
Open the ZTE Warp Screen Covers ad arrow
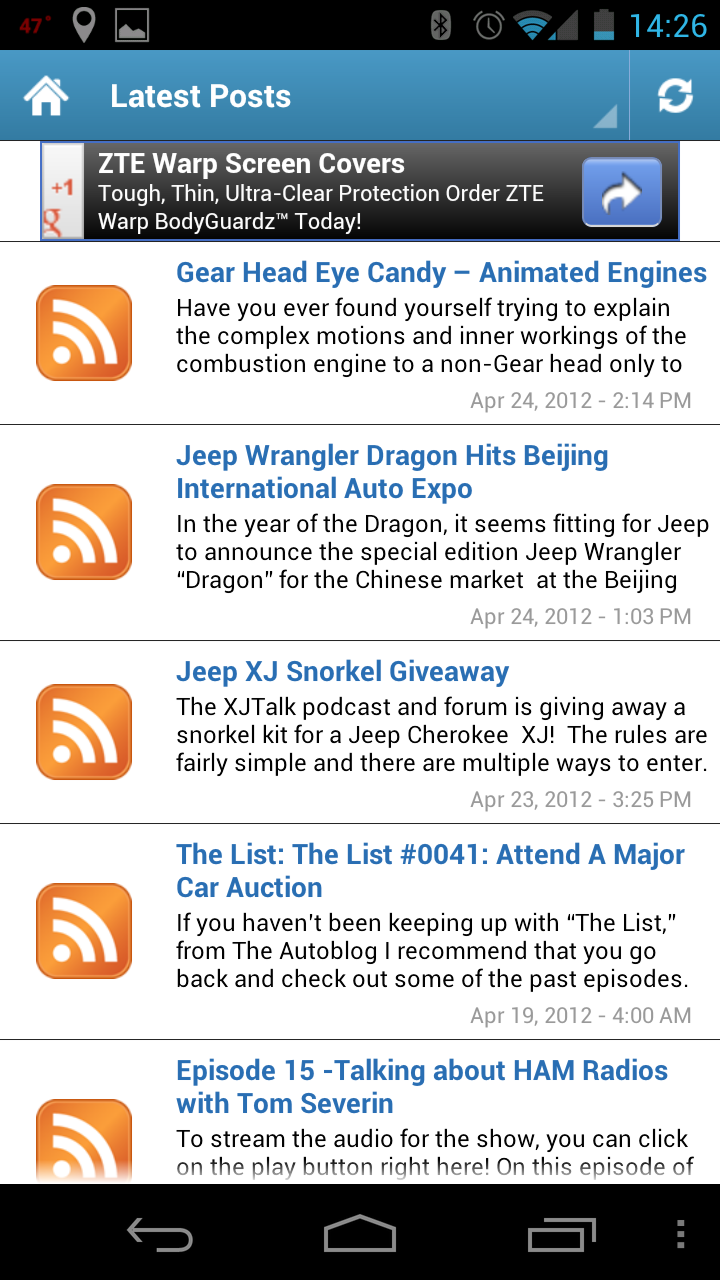(x=622, y=192)
